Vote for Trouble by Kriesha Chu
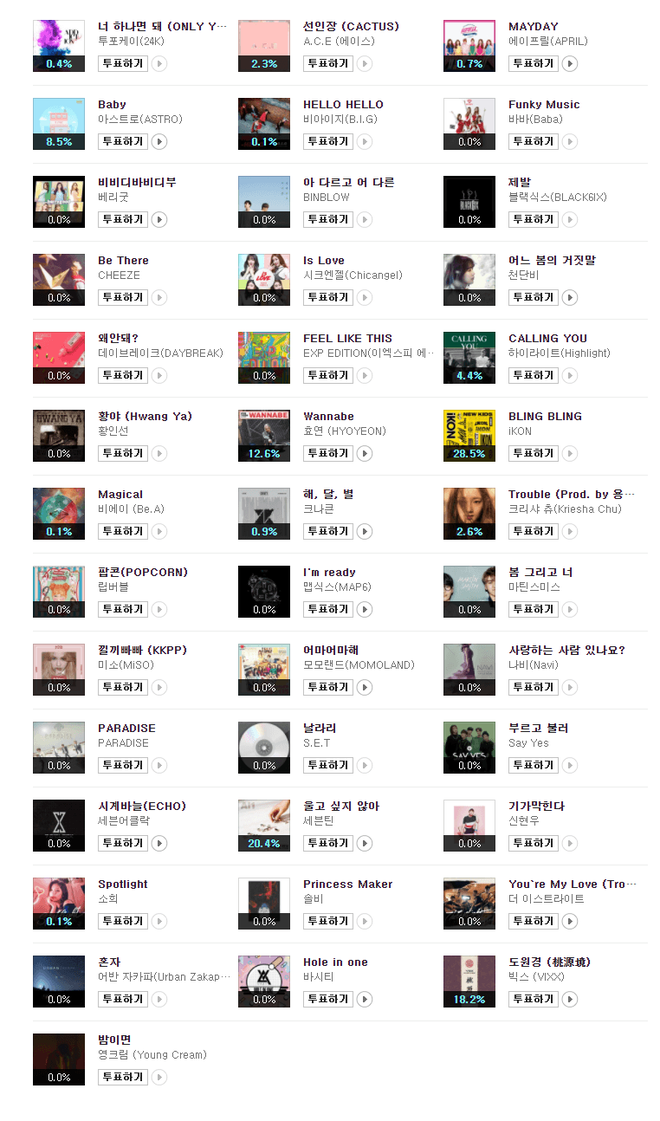This screenshot has width=660, height=1121. coord(533,531)
